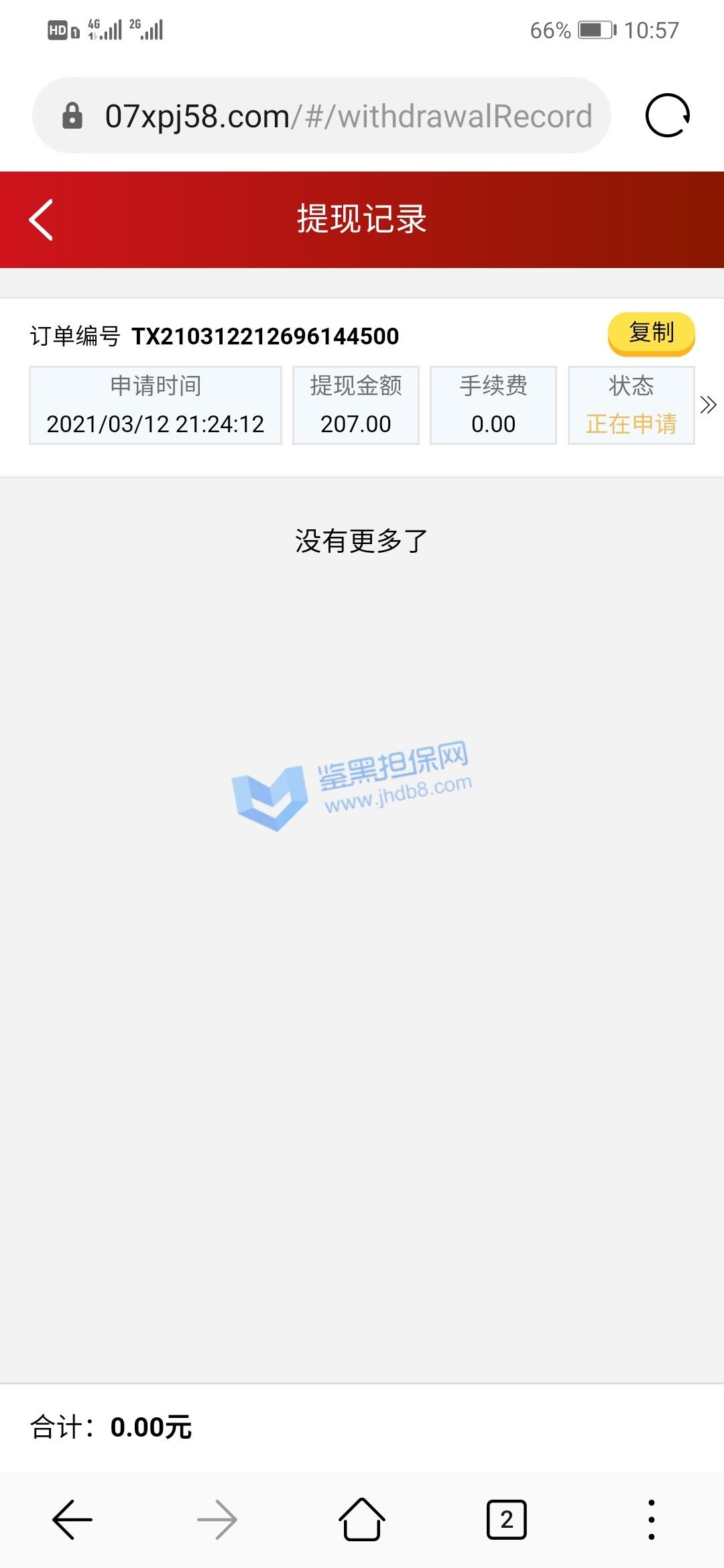The image size is (724, 1568).
Task: Go to the browser home page
Action: pos(362,1519)
